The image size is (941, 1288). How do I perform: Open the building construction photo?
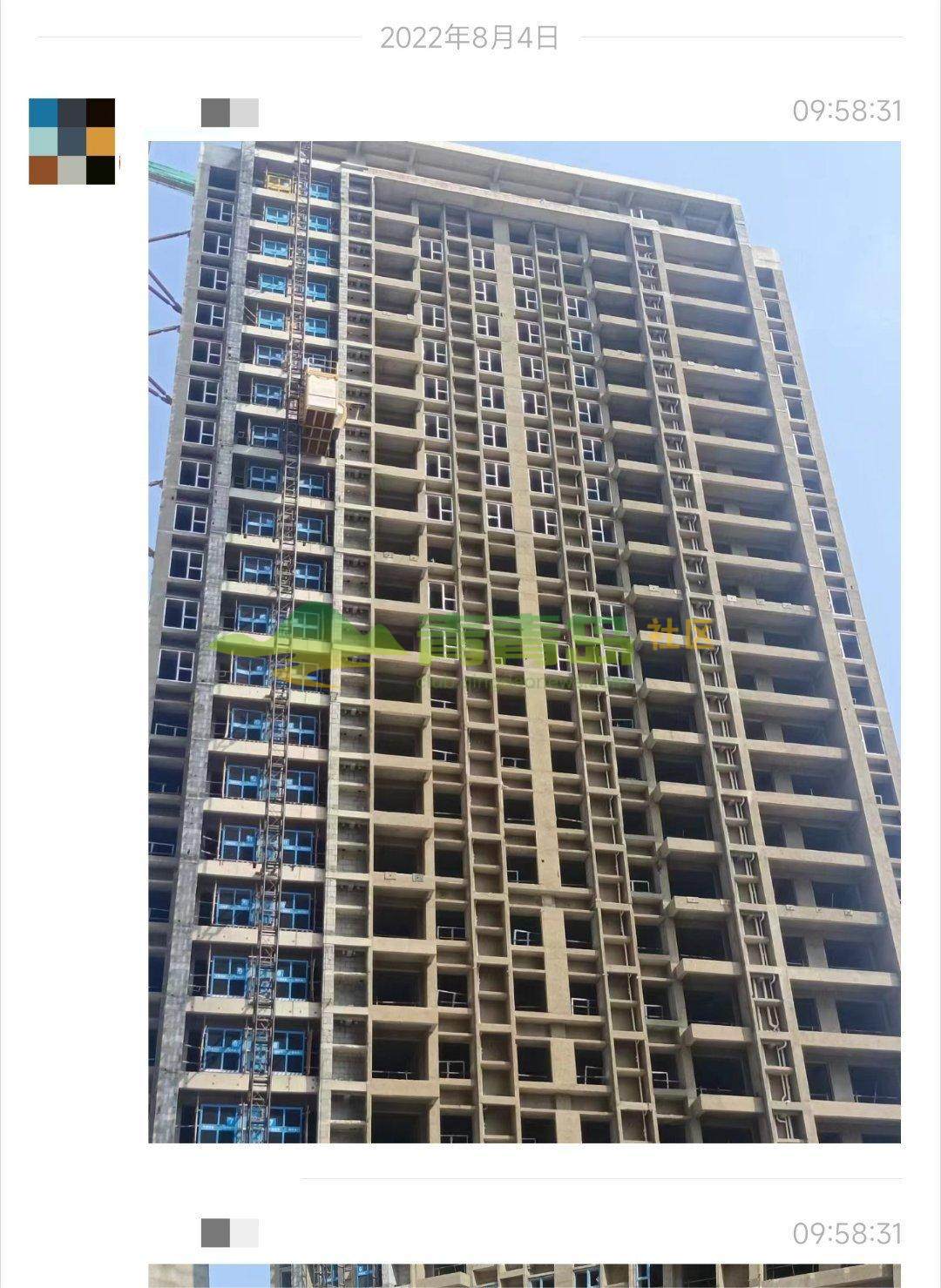[x=524, y=642]
